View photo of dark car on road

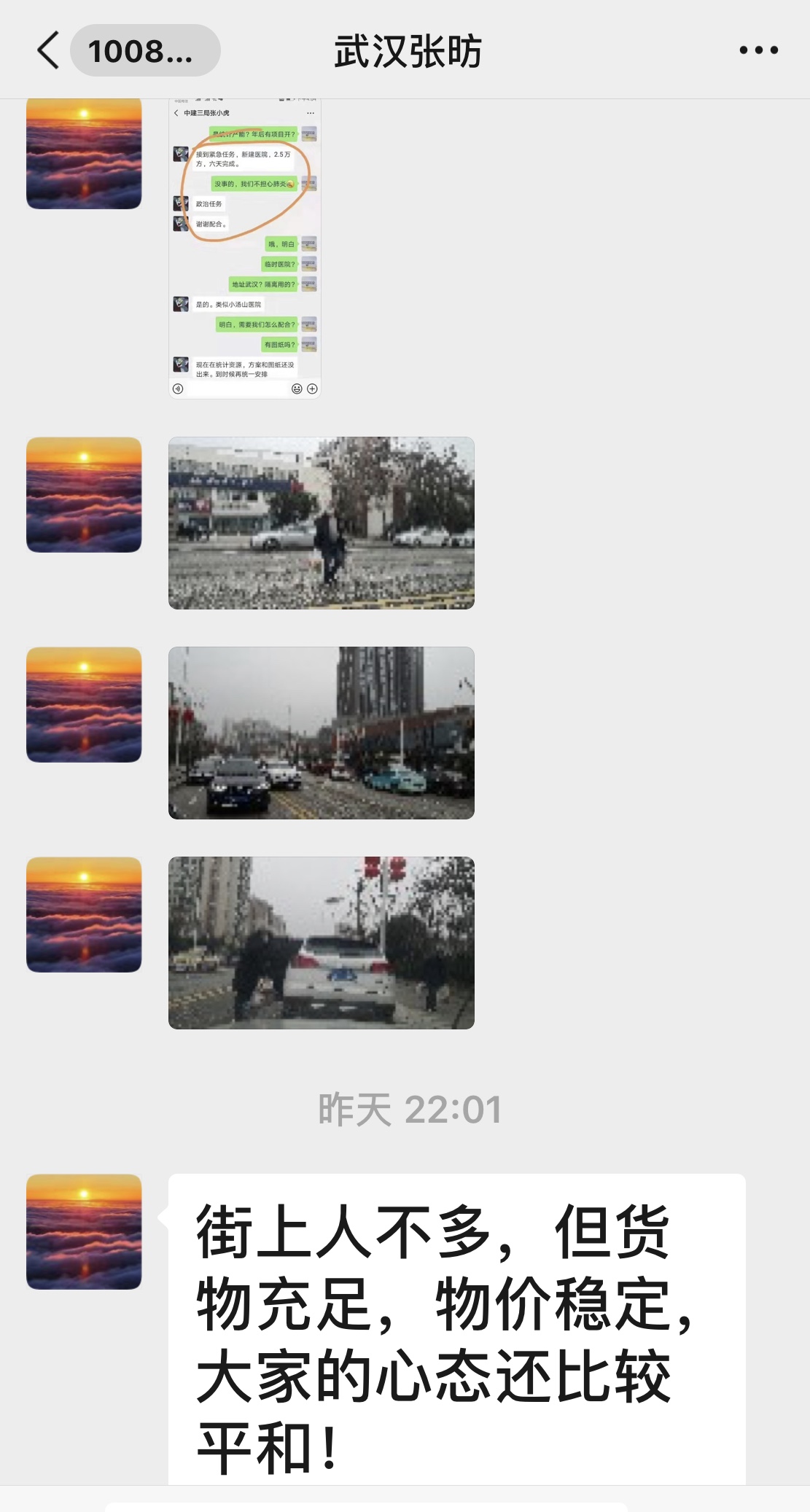tap(321, 733)
